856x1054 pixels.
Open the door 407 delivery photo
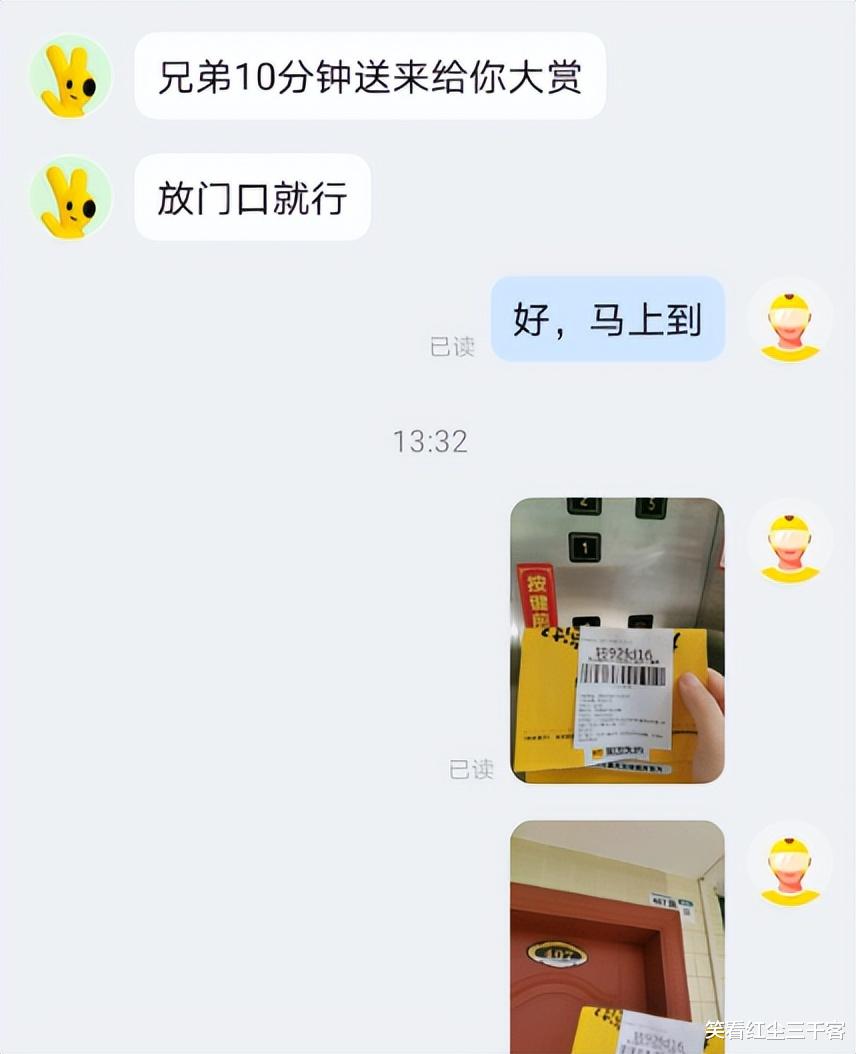click(617, 936)
